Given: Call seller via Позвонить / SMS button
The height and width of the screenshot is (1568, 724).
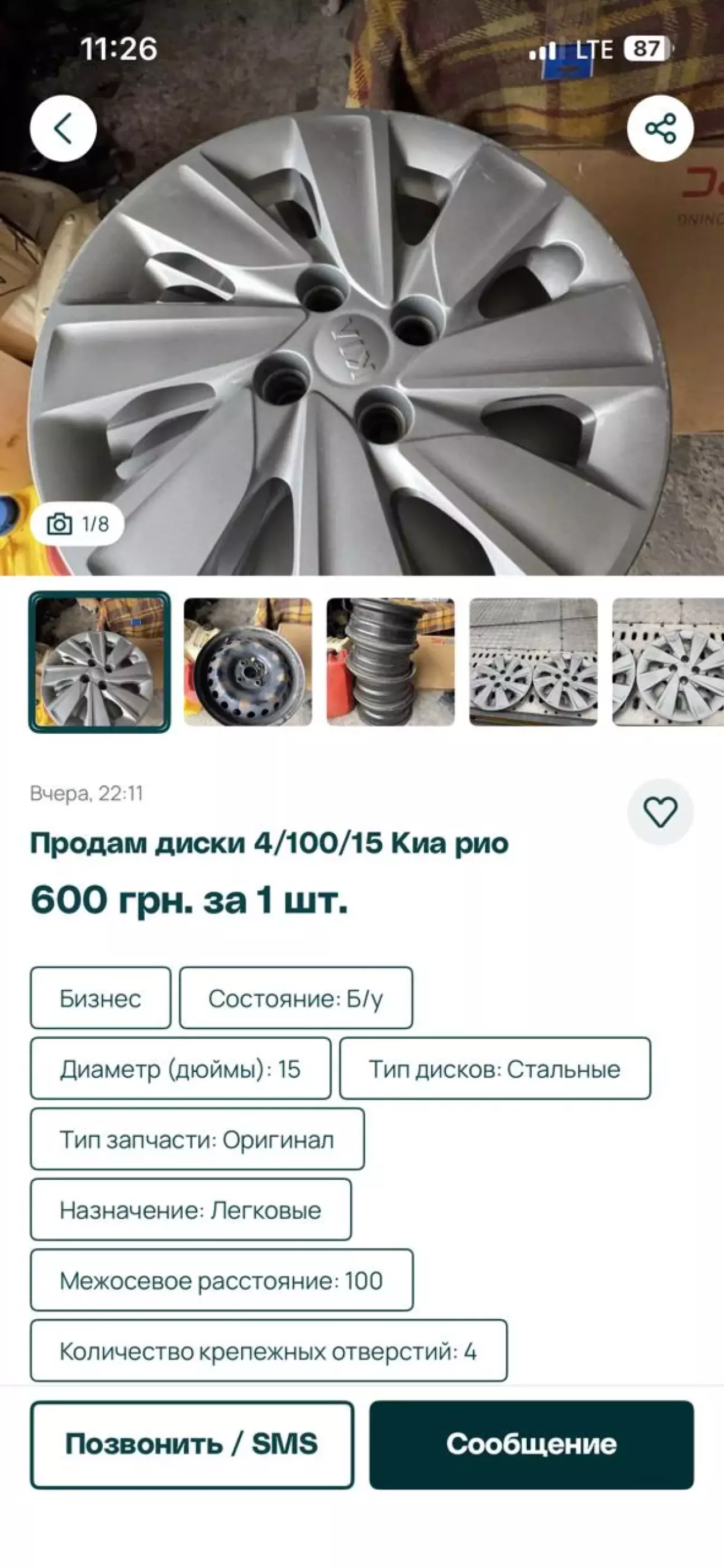Looking at the screenshot, I should (x=192, y=1445).
